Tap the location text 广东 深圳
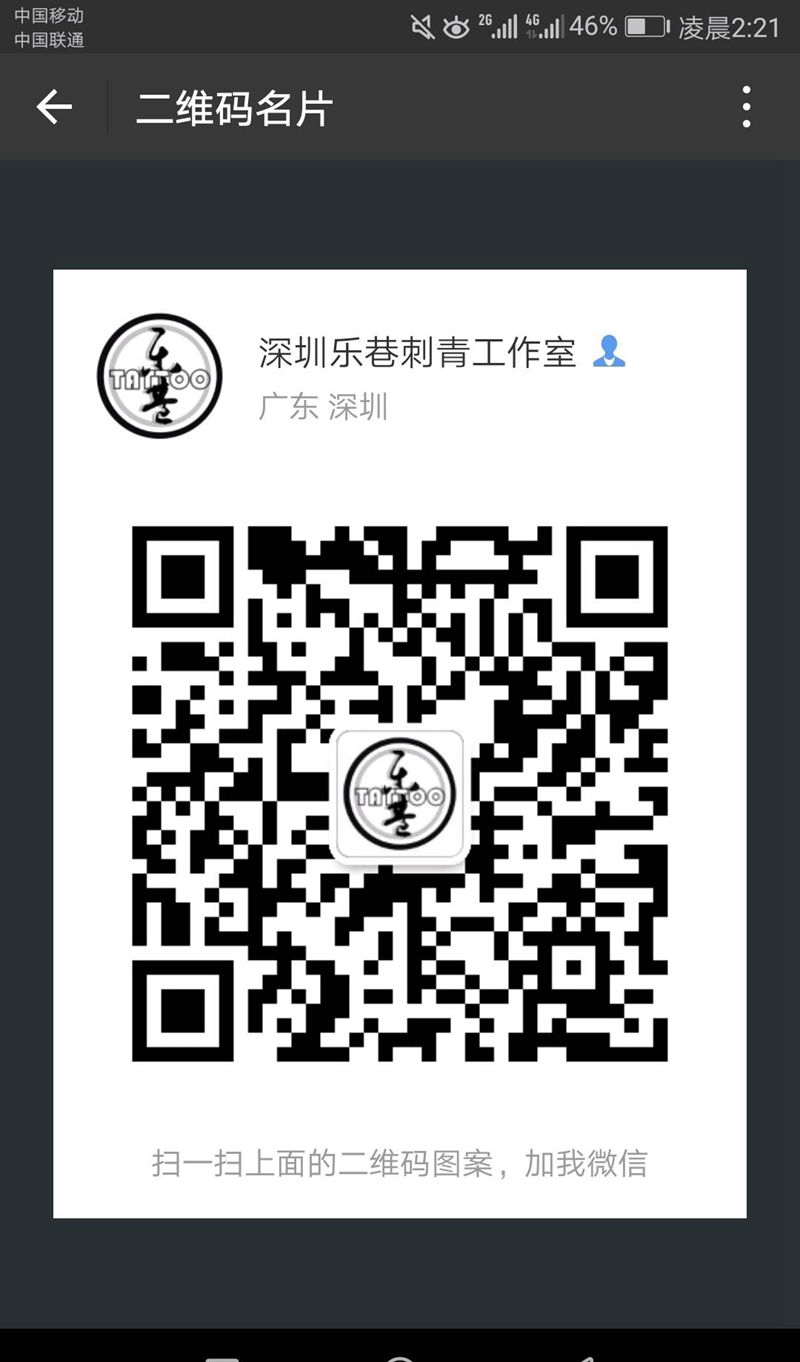 click(x=322, y=406)
